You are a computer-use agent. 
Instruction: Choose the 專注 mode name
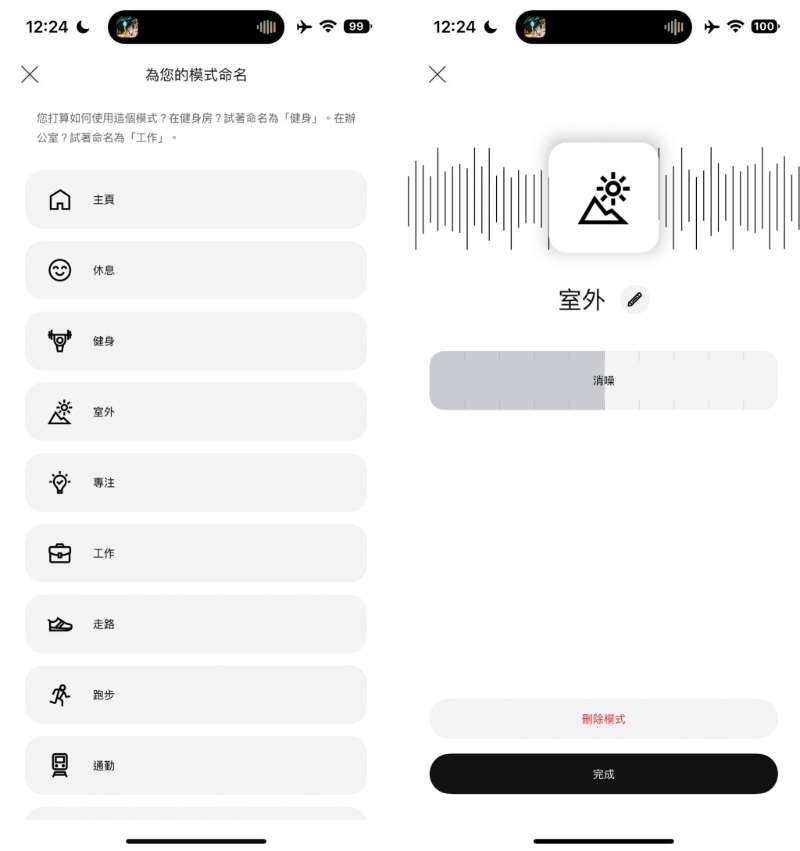(x=196, y=483)
